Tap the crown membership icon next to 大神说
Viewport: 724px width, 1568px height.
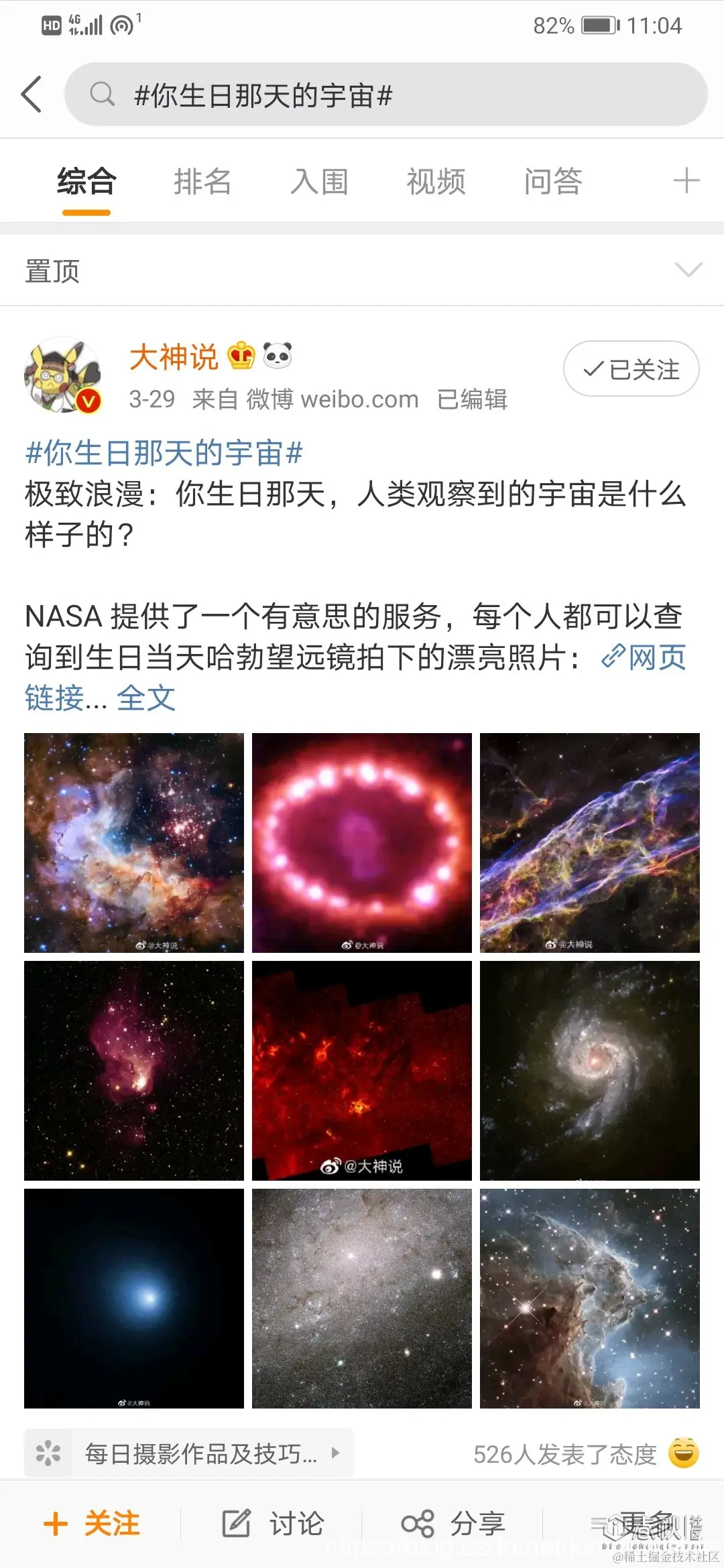(x=240, y=356)
